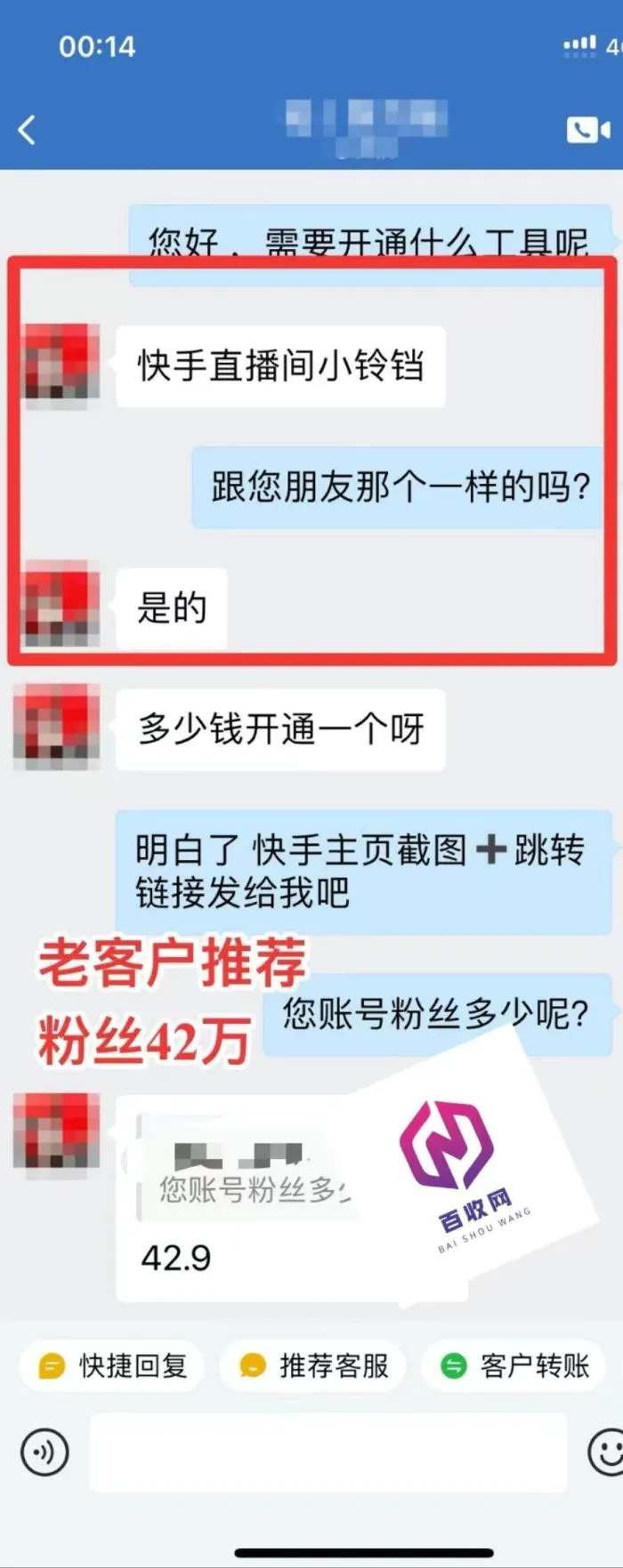Image resolution: width=623 pixels, height=1568 pixels.
Task: Focus the message input field
Action: pyautogui.click(x=328, y=1452)
